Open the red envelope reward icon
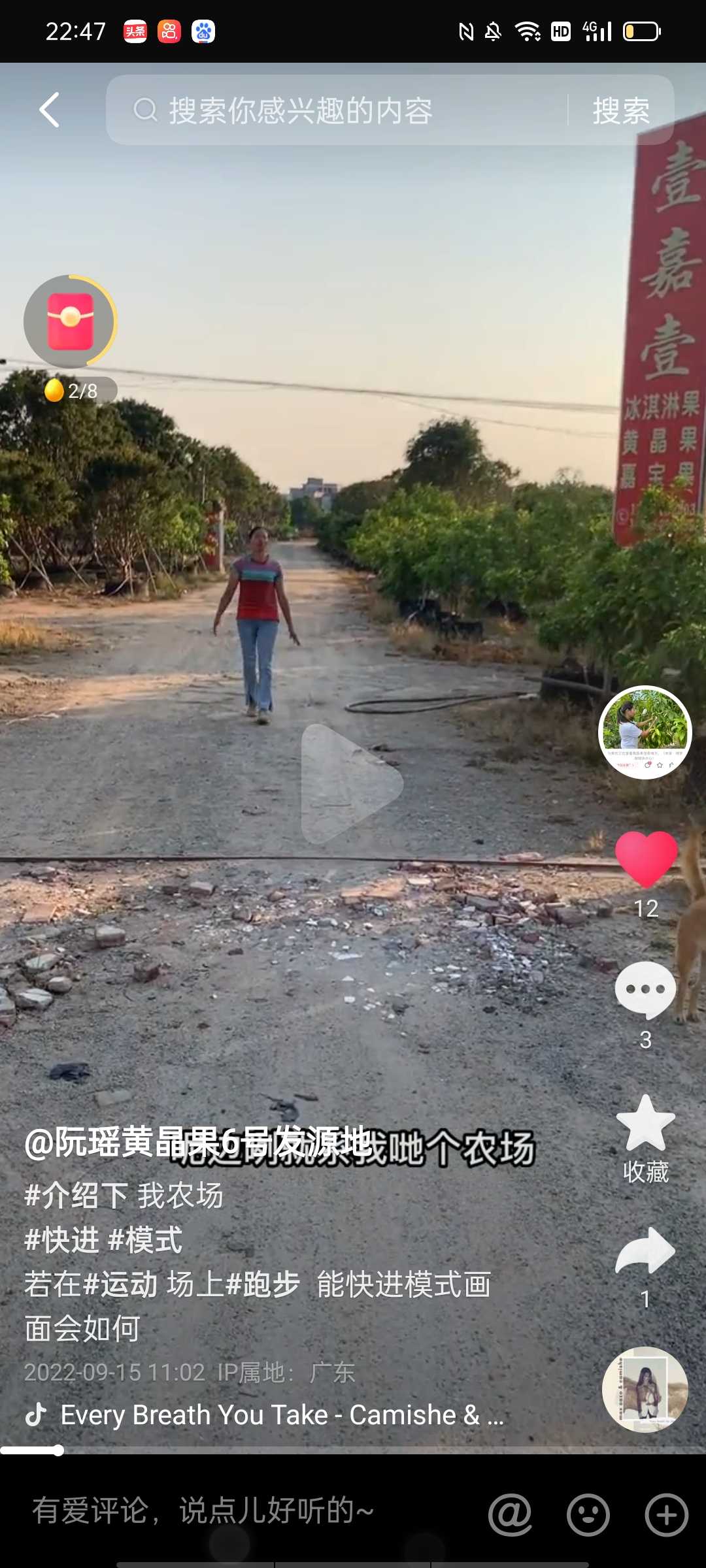Viewport: 706px width, 1568px height. [x=71, y=321]
